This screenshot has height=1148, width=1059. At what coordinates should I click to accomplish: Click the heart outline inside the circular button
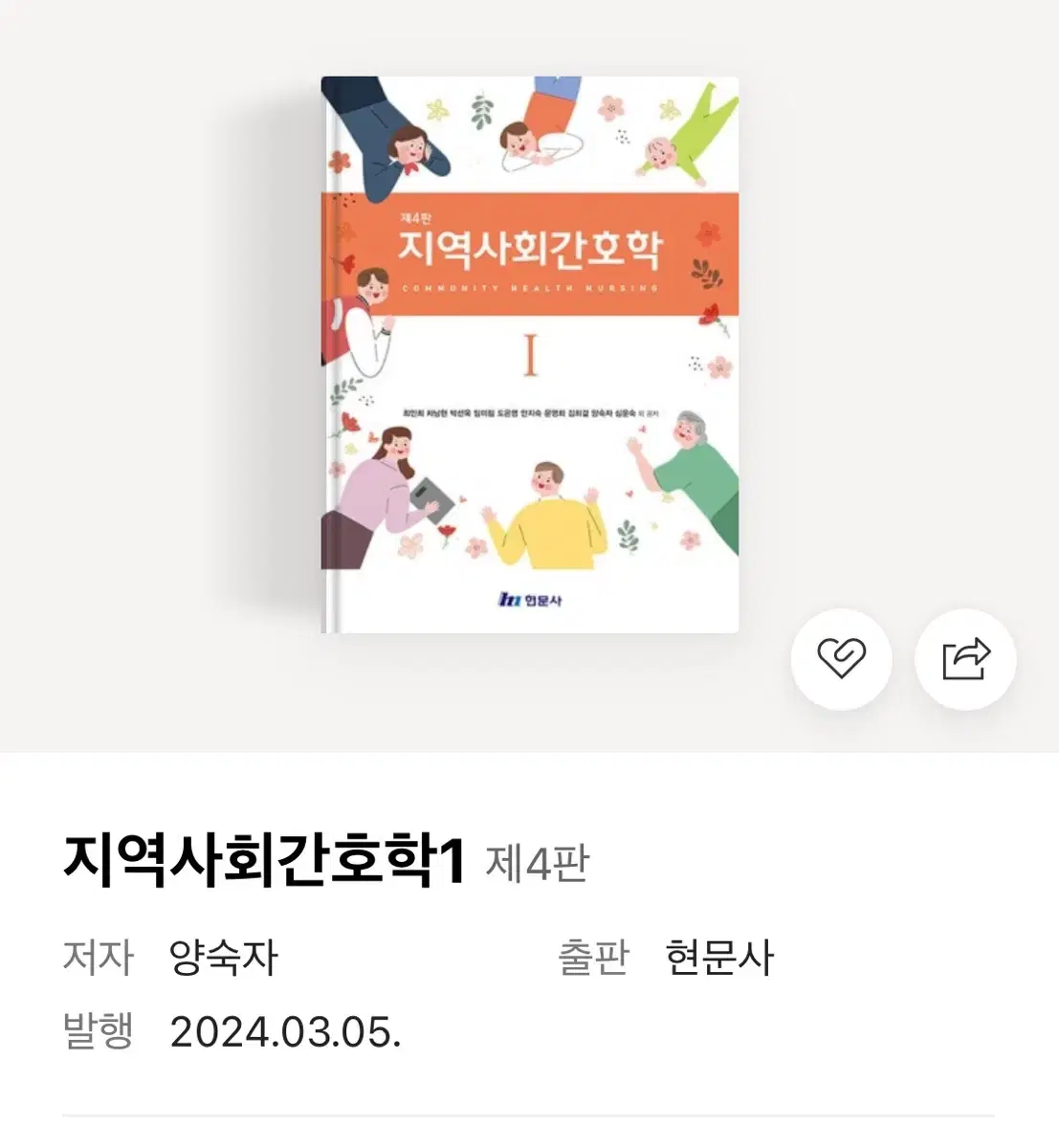coord(841,660)
